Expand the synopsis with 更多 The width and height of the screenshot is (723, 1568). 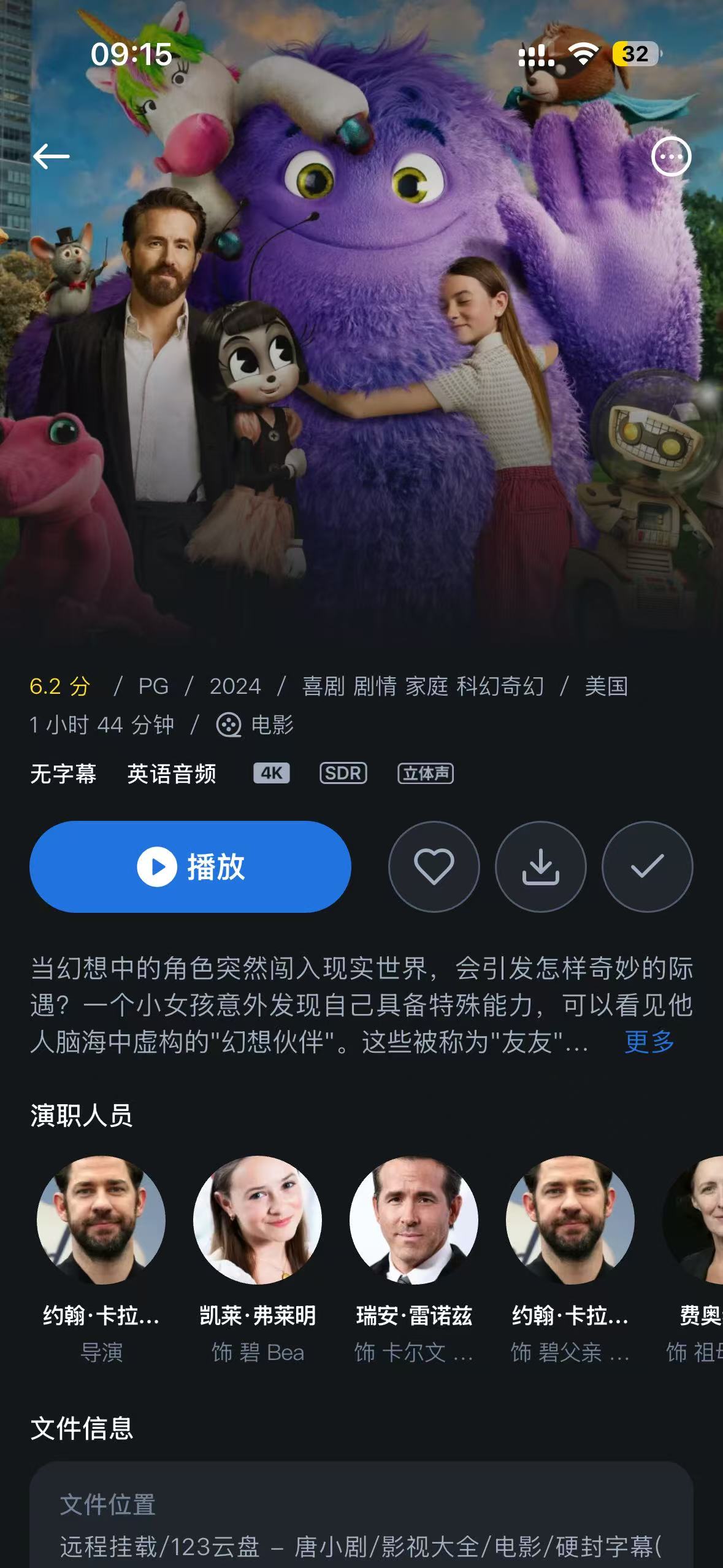tap(649, 1042)
